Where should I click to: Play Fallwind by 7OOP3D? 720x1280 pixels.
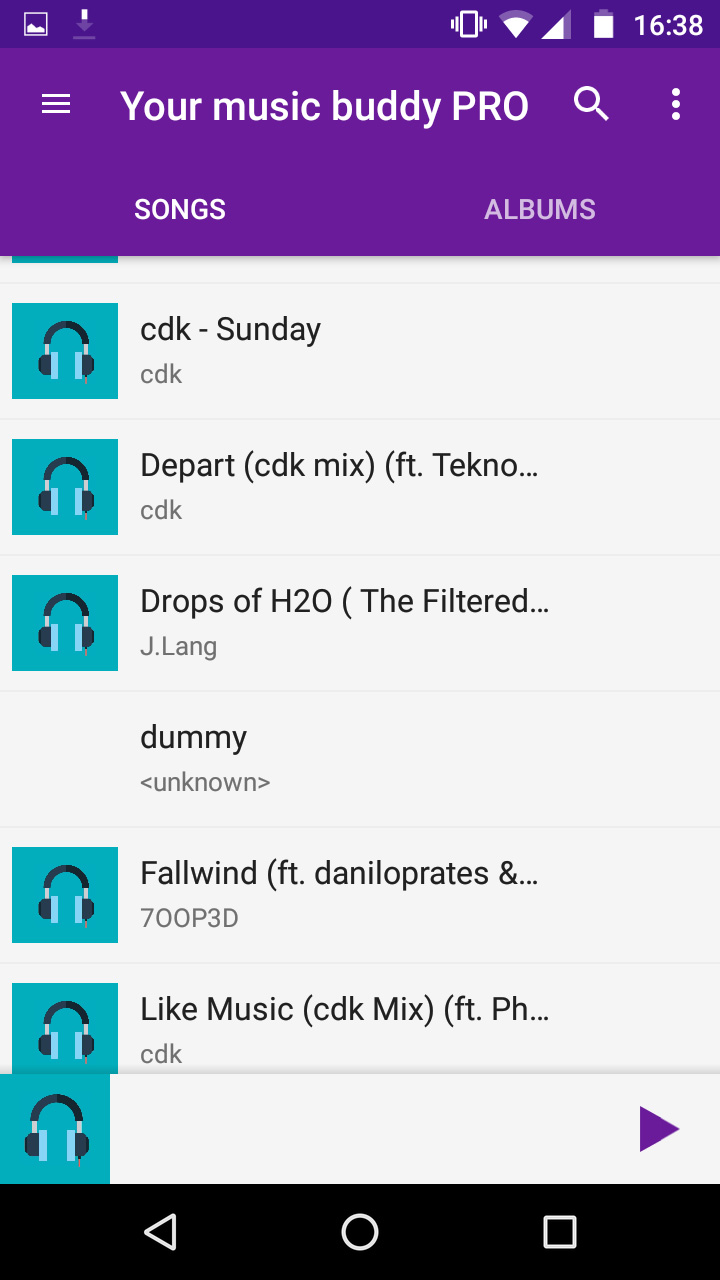click(360, 894)
